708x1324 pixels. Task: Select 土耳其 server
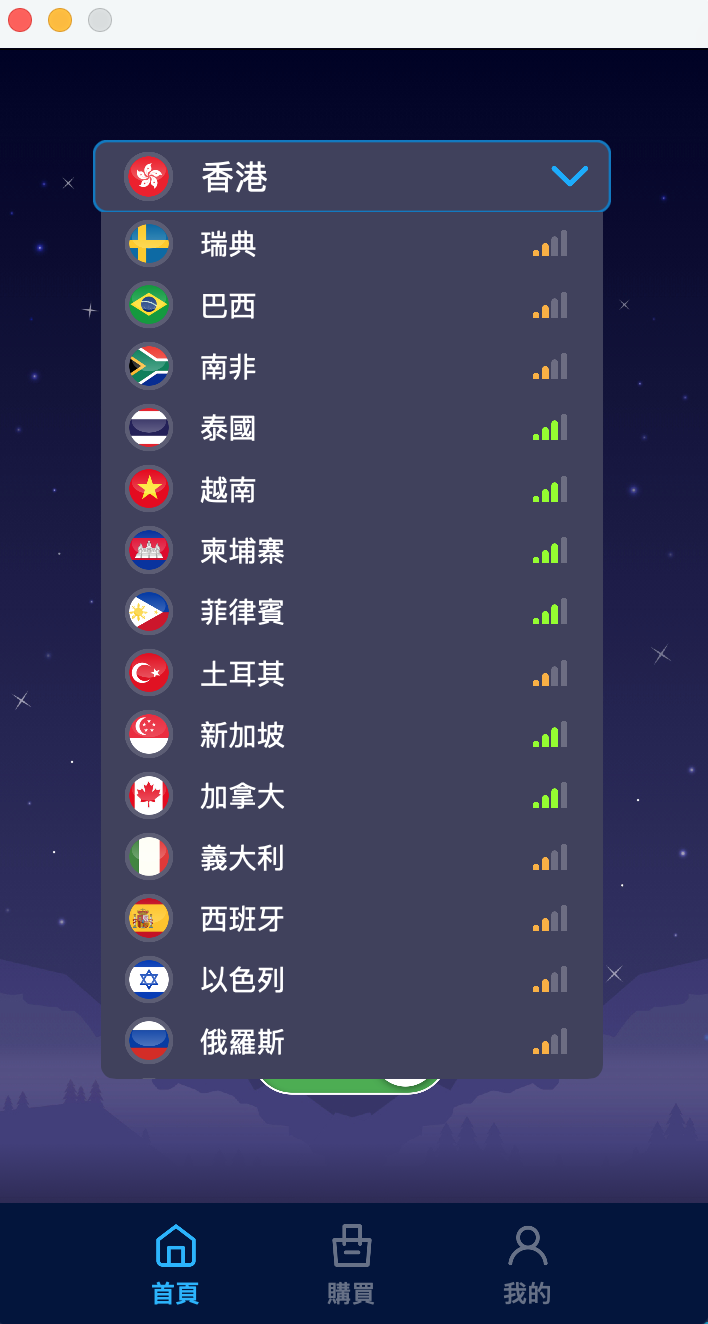(350, 673)
